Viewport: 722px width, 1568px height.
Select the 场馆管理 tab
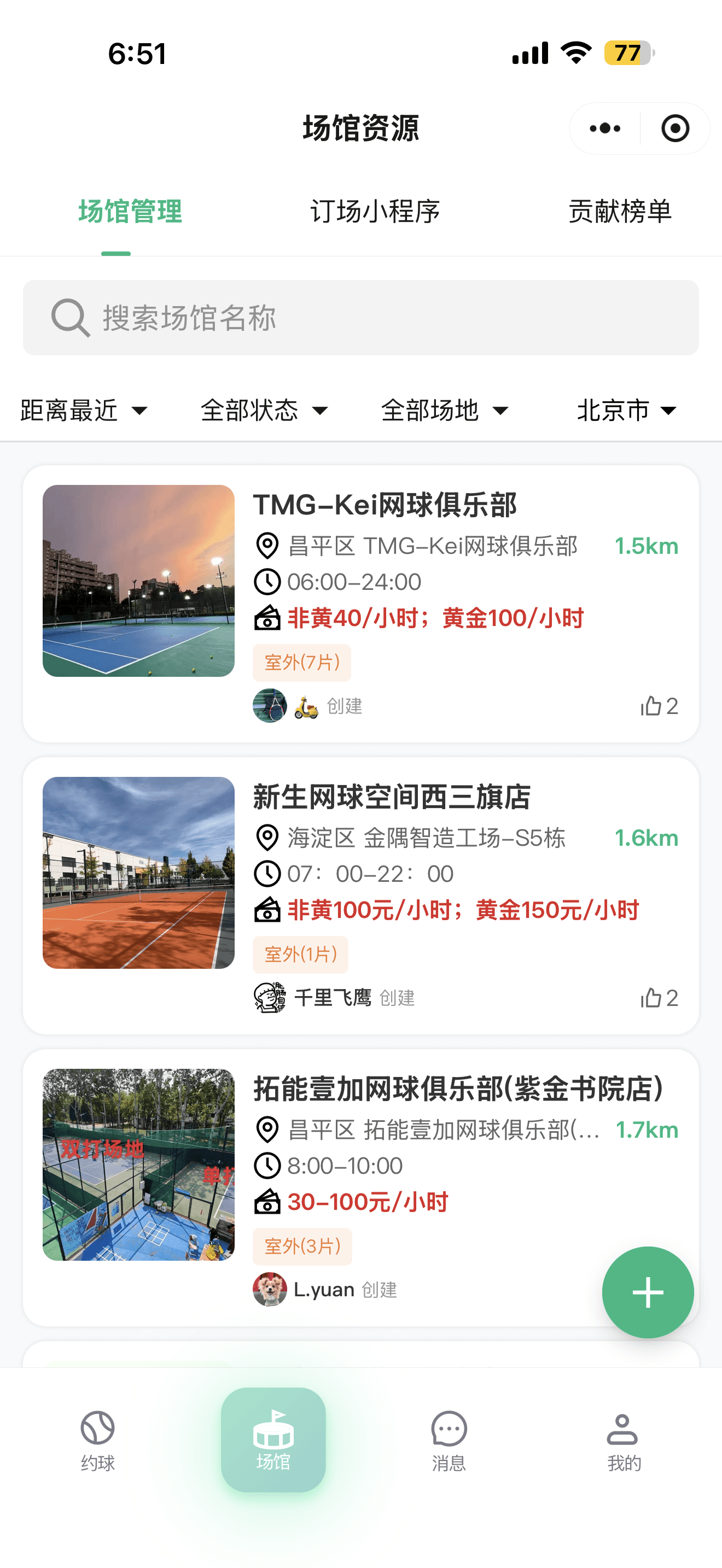point(130,212)
